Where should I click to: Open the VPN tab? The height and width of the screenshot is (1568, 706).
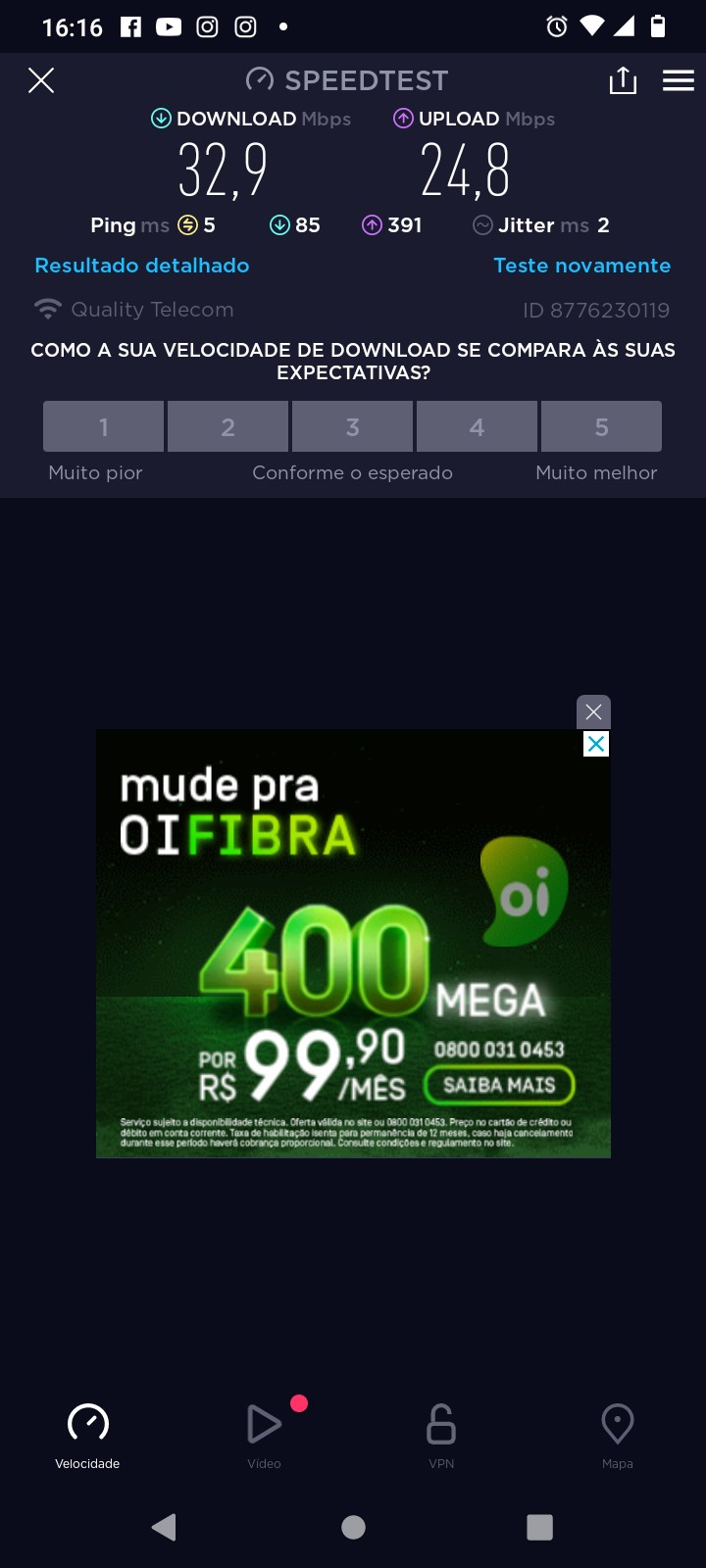point(441,1435)
